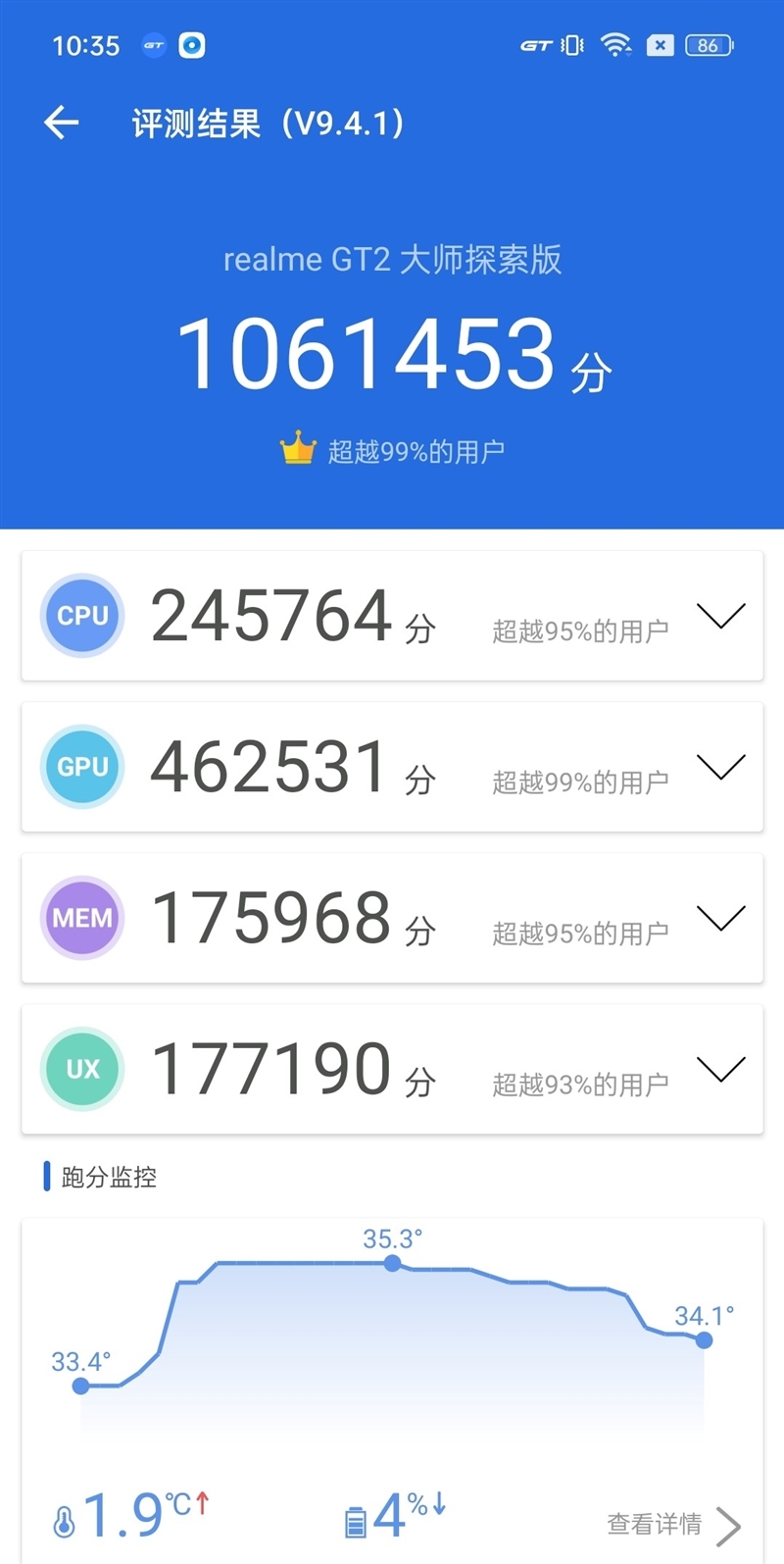Image resolution: width=784 pixels, height=1564 pixels.
Task: Select the GPU score icon
Action: click(81, 767)
